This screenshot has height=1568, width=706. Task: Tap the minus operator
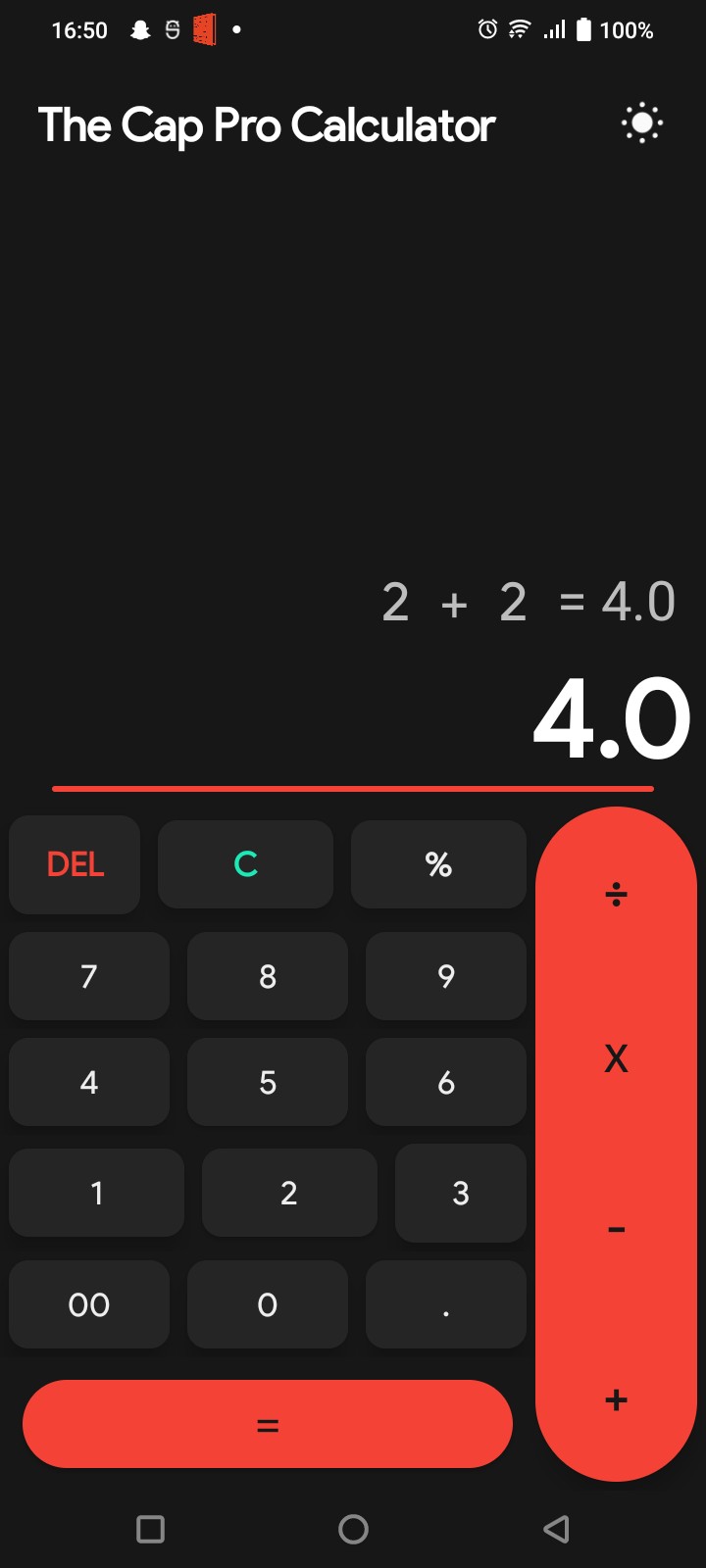point(616,1229)
